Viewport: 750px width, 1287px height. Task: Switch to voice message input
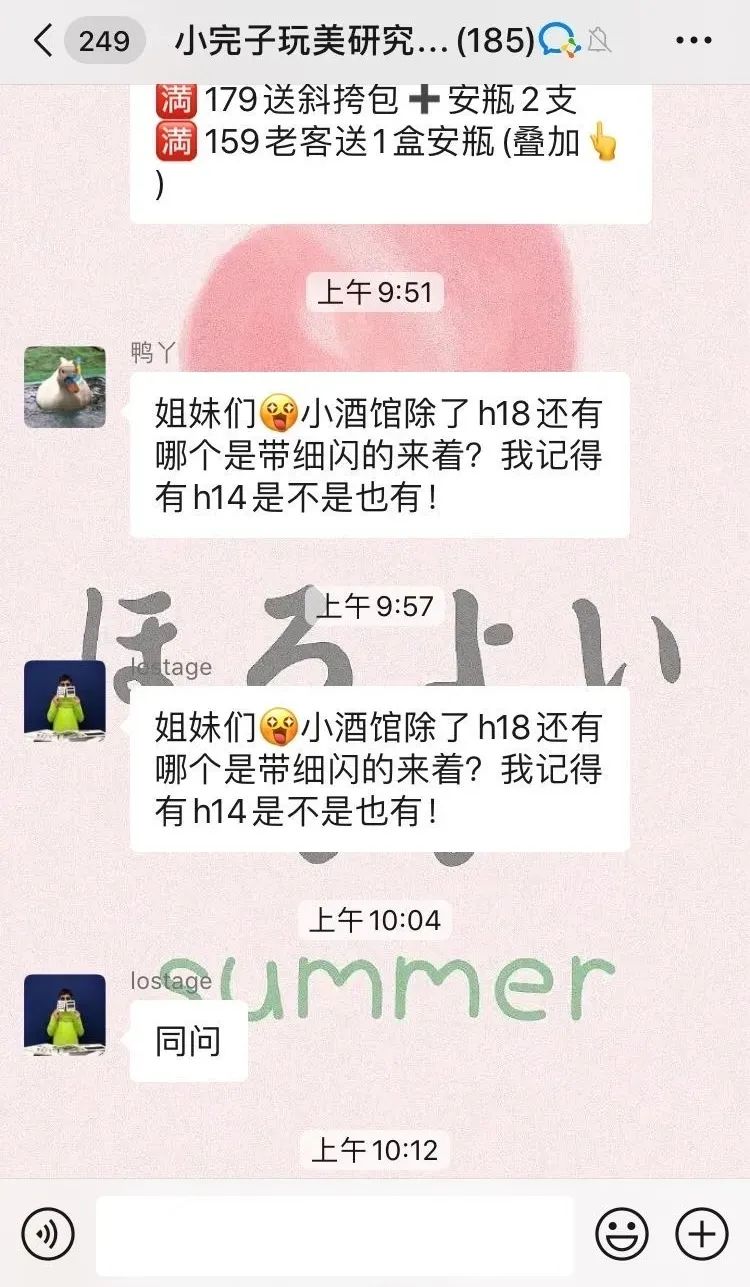tap(48, 1235)
